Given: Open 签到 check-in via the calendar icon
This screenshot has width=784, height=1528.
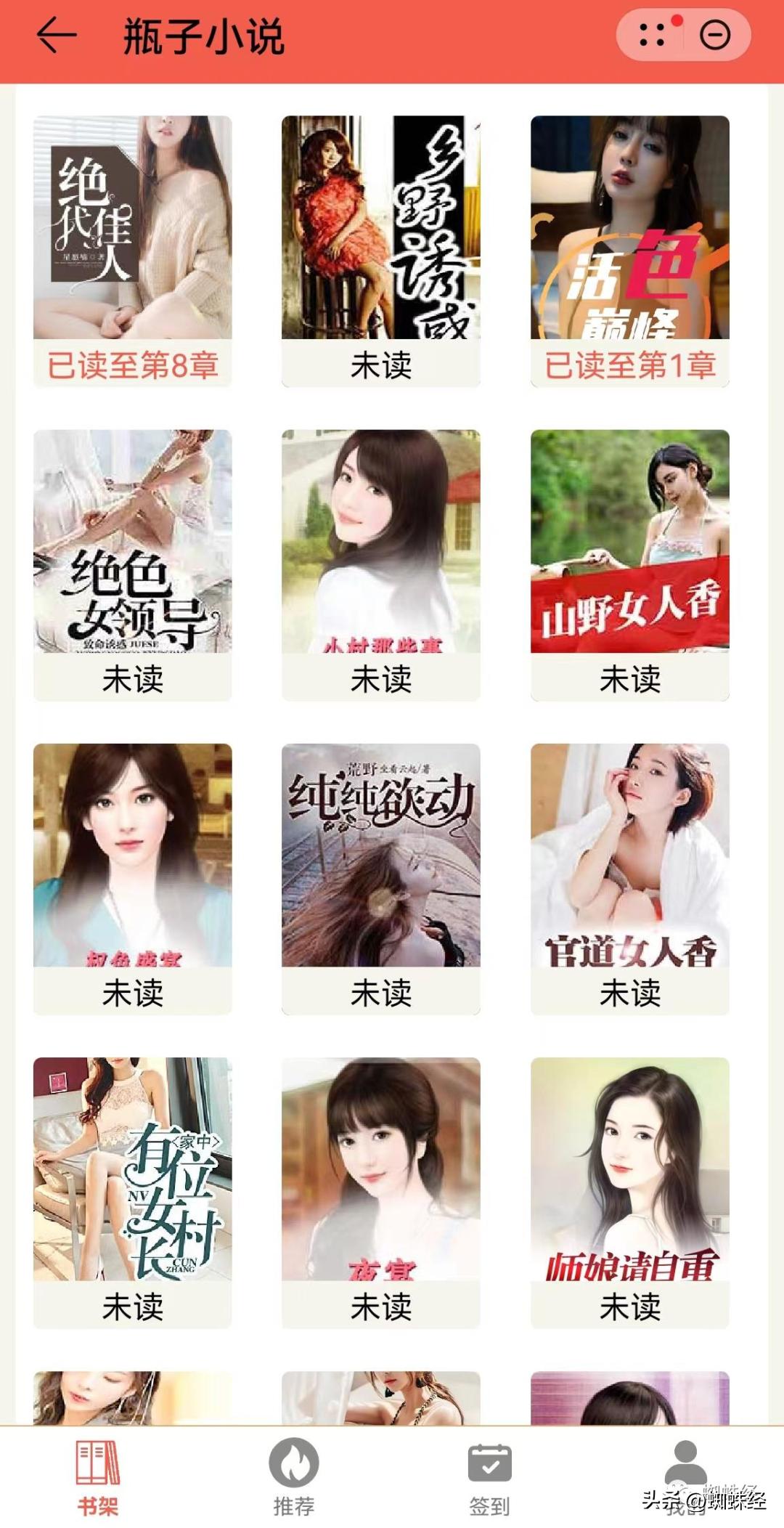Looking at the screenshot, I should 491,1461.
